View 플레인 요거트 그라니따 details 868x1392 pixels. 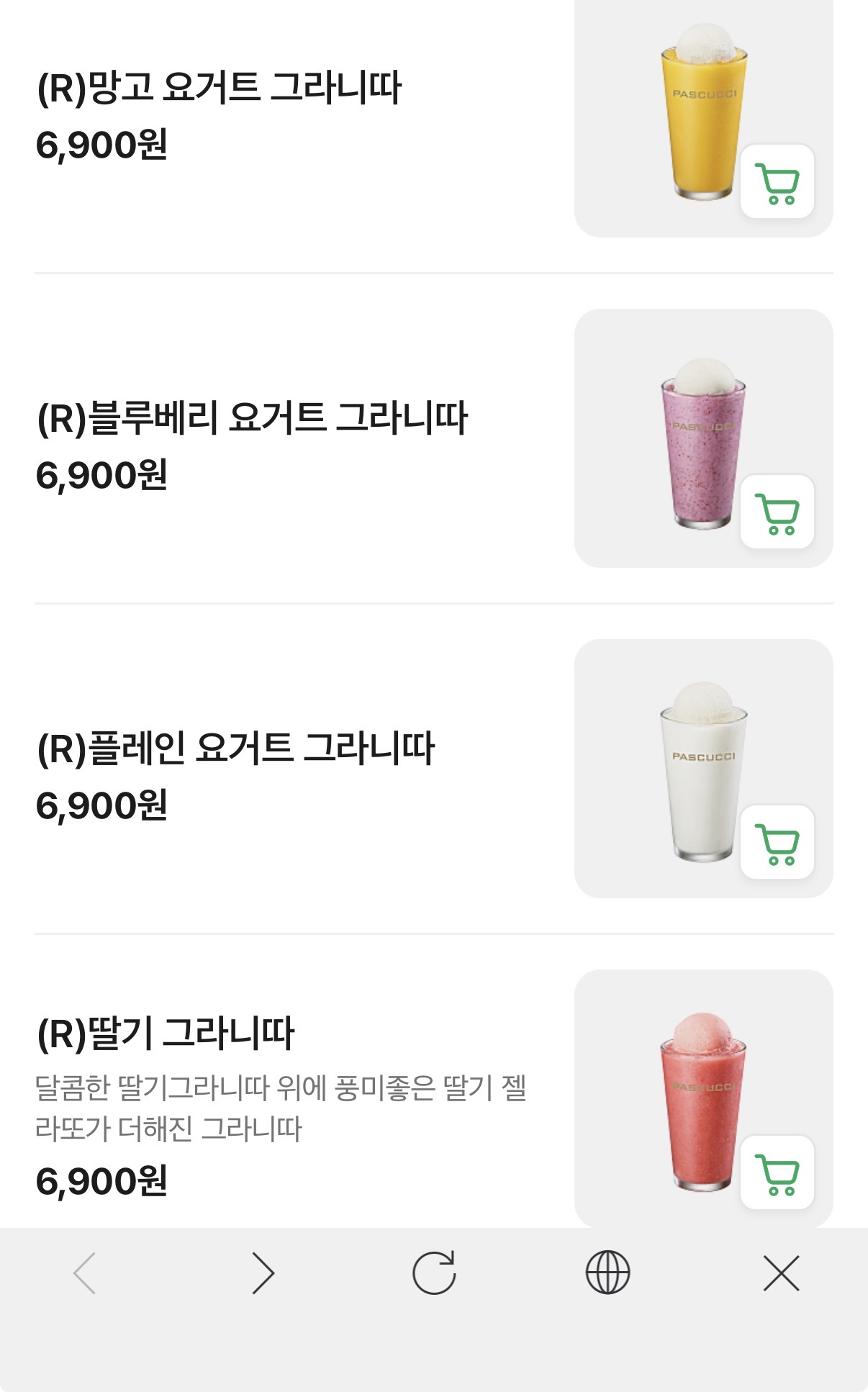coord(235,749)
